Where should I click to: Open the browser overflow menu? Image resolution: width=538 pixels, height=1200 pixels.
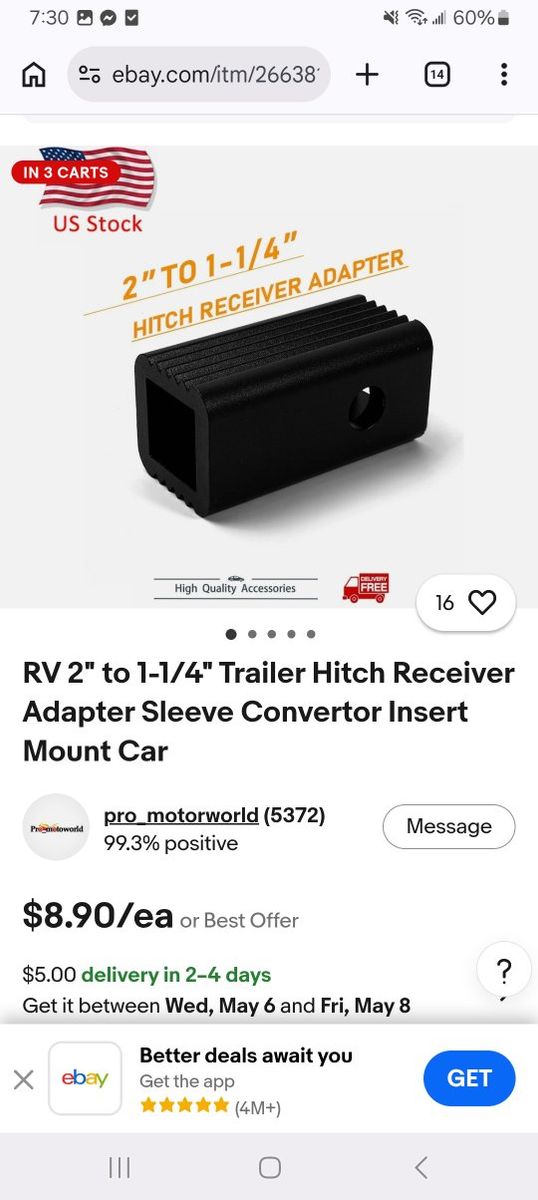504,74
